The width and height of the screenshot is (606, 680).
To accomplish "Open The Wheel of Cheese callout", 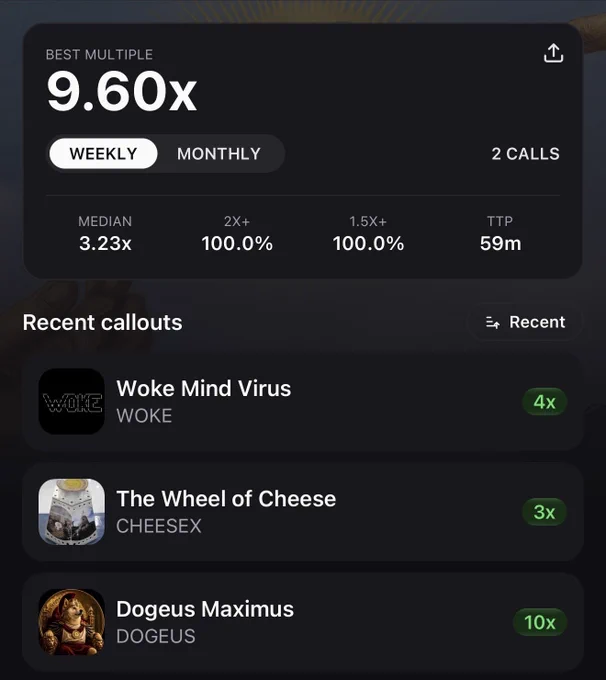I will pos(303,512).
